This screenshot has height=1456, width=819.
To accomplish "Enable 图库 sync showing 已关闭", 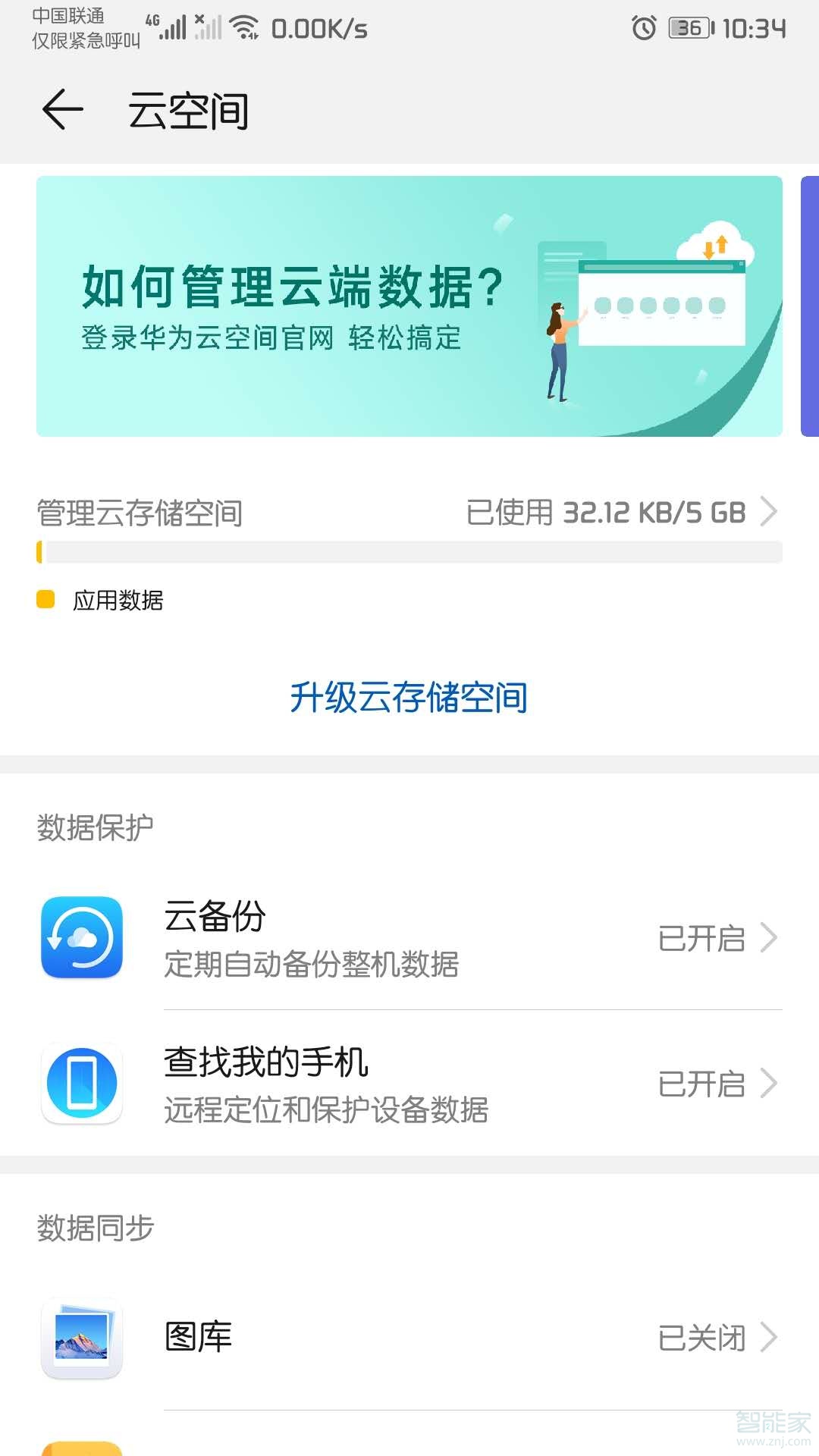I will click(701, 1338).
